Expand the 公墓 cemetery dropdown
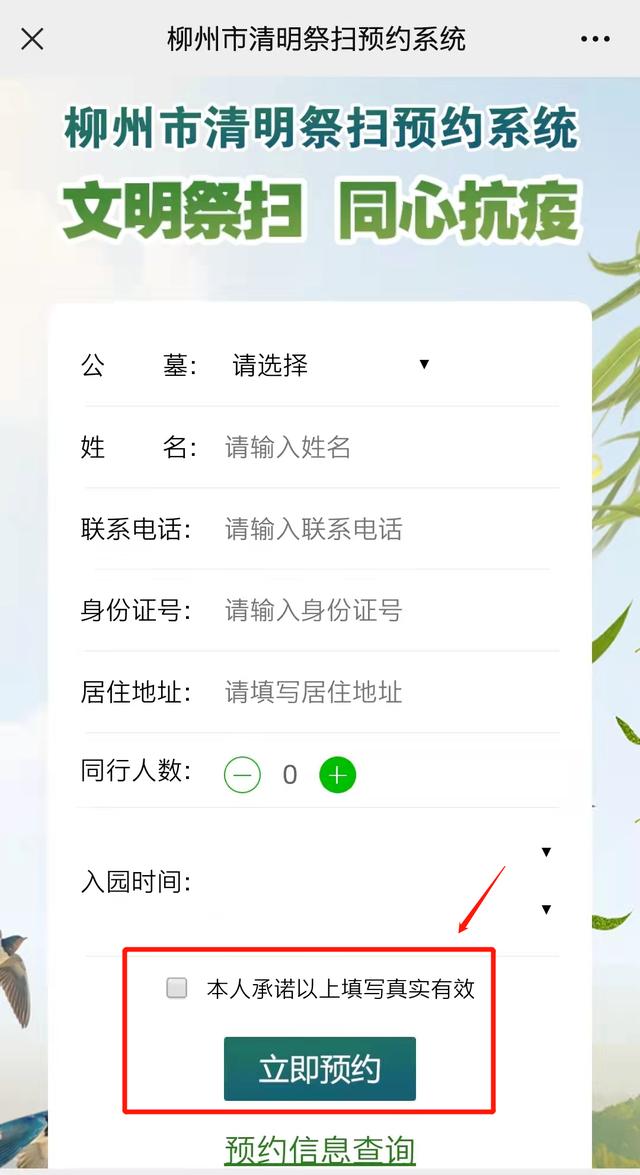 (330, 365)
